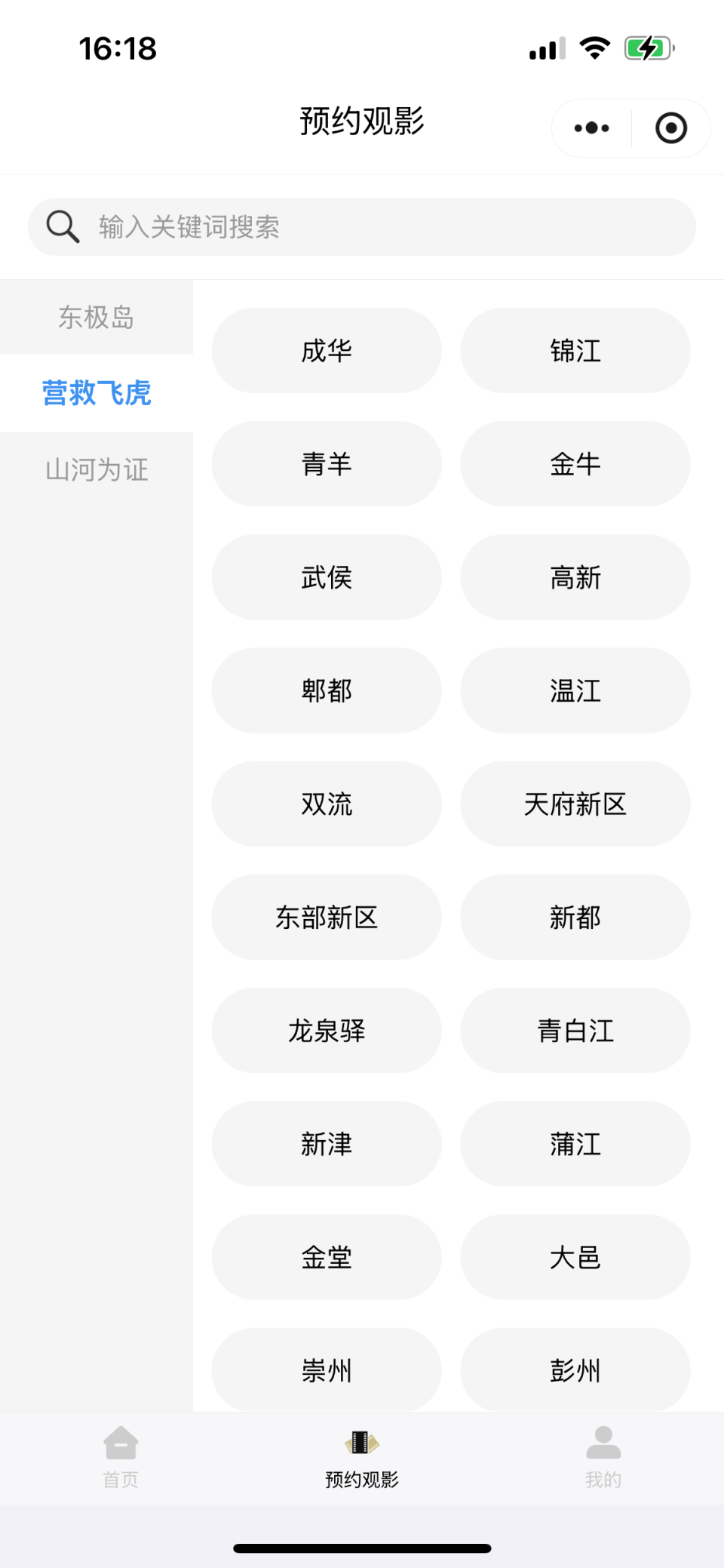Keep 营救飞虎 tab selected
Viewport: 724px width, 1568px height.
[x=97, y=393]
